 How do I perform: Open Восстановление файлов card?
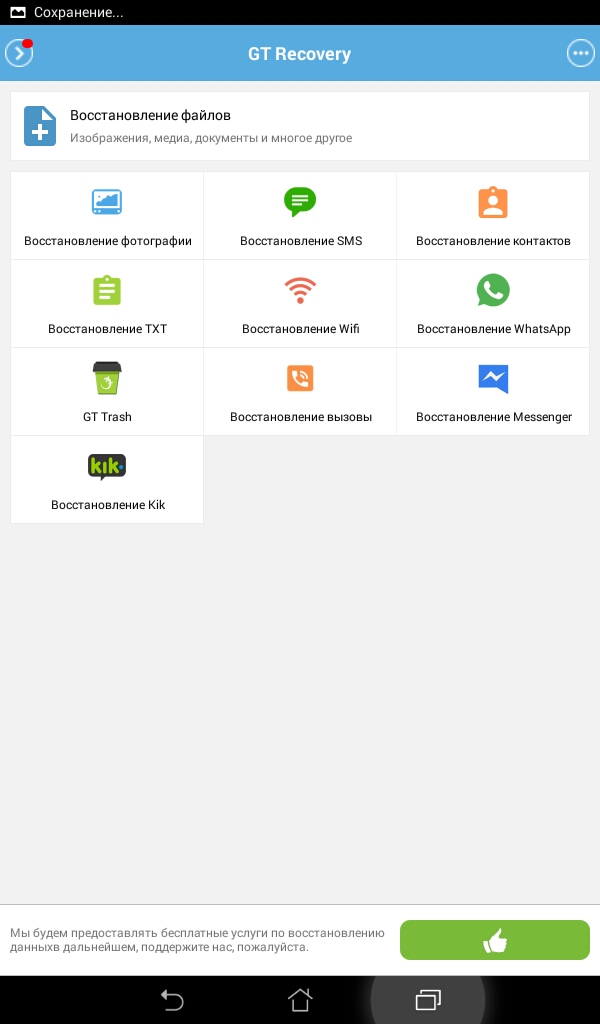299,126
